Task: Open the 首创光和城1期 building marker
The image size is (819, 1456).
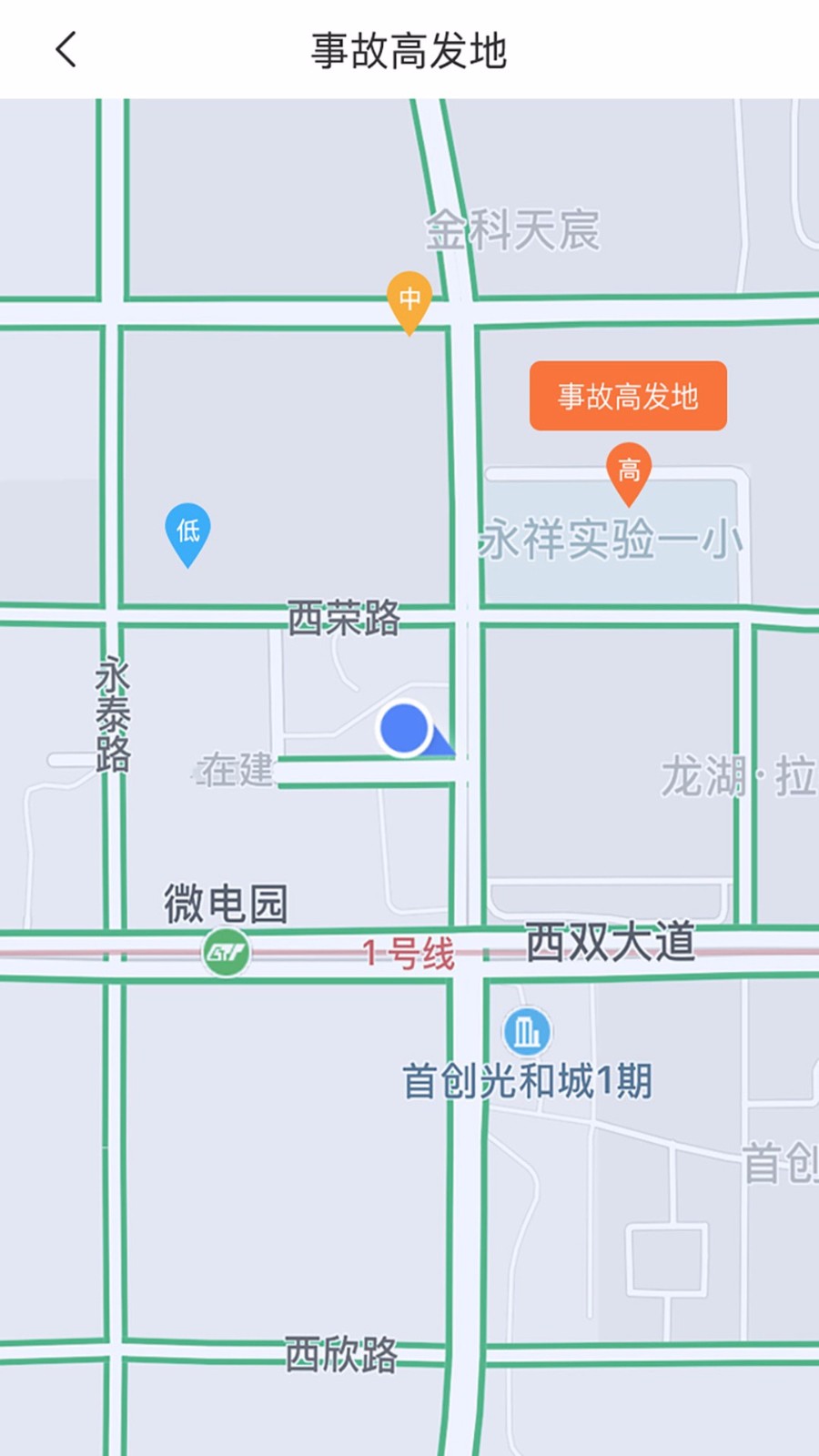Action: [527, 1031]
